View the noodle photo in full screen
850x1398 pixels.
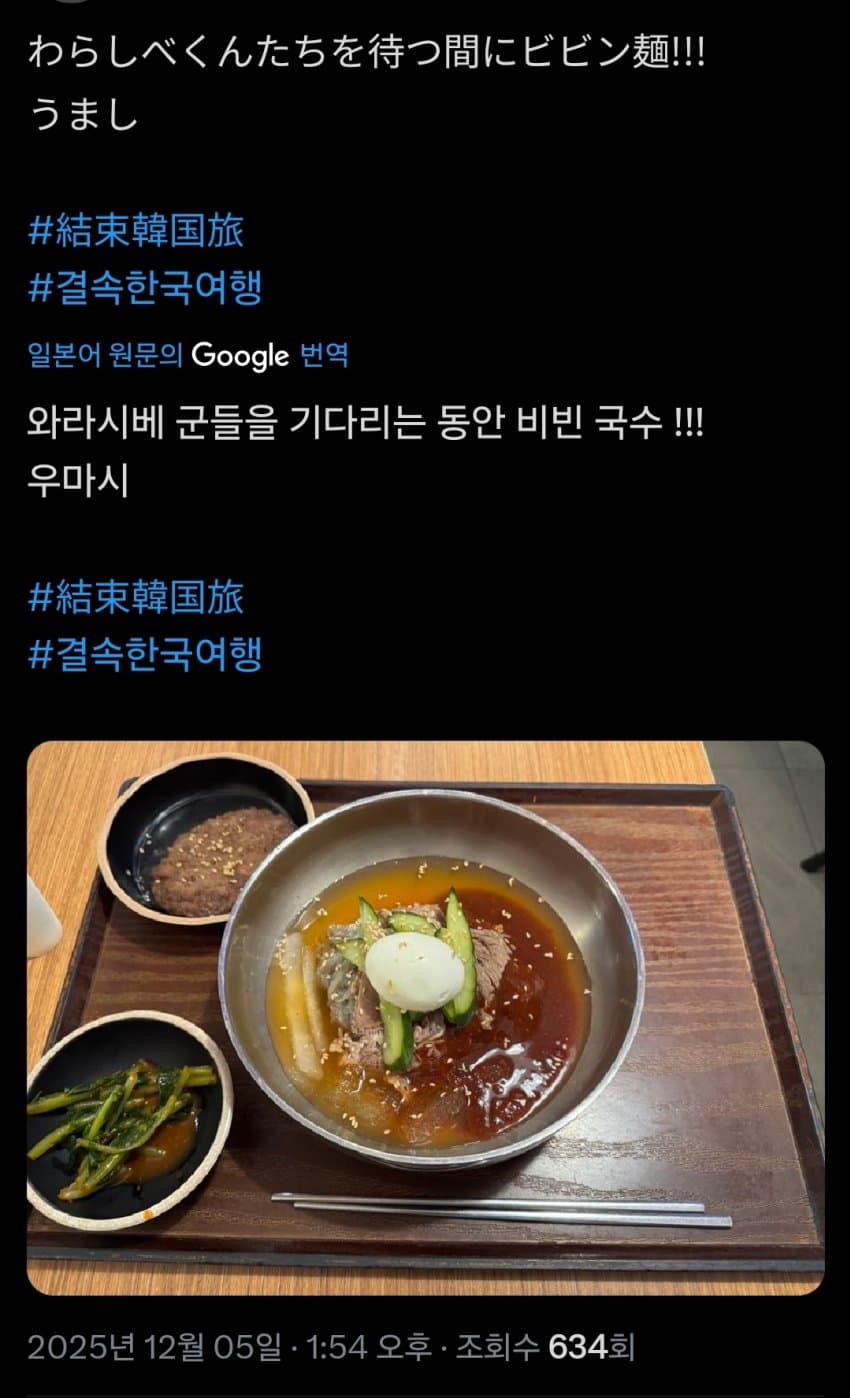click(x=425, y=1017)
